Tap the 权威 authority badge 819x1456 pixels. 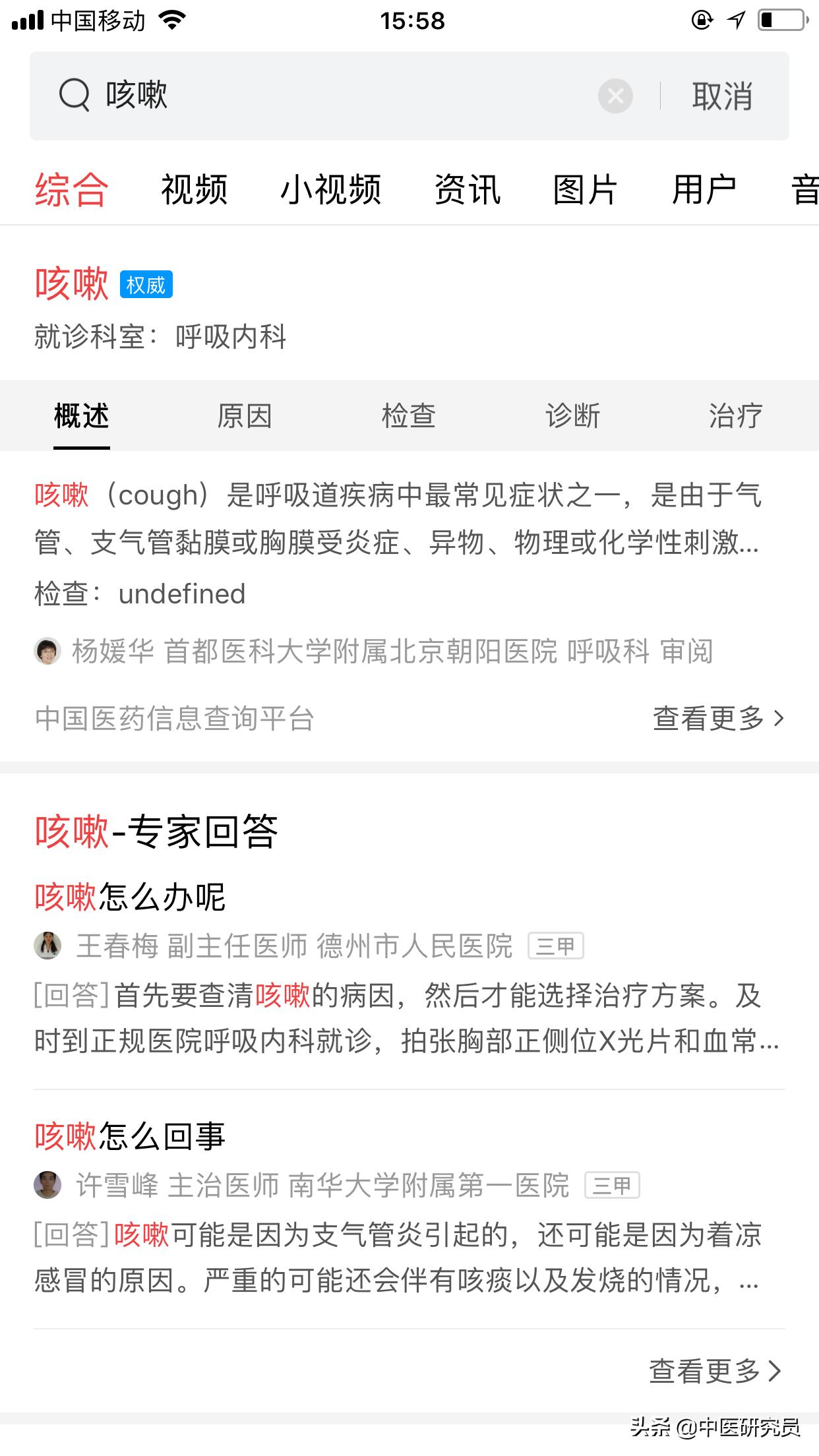pos(146,285)
